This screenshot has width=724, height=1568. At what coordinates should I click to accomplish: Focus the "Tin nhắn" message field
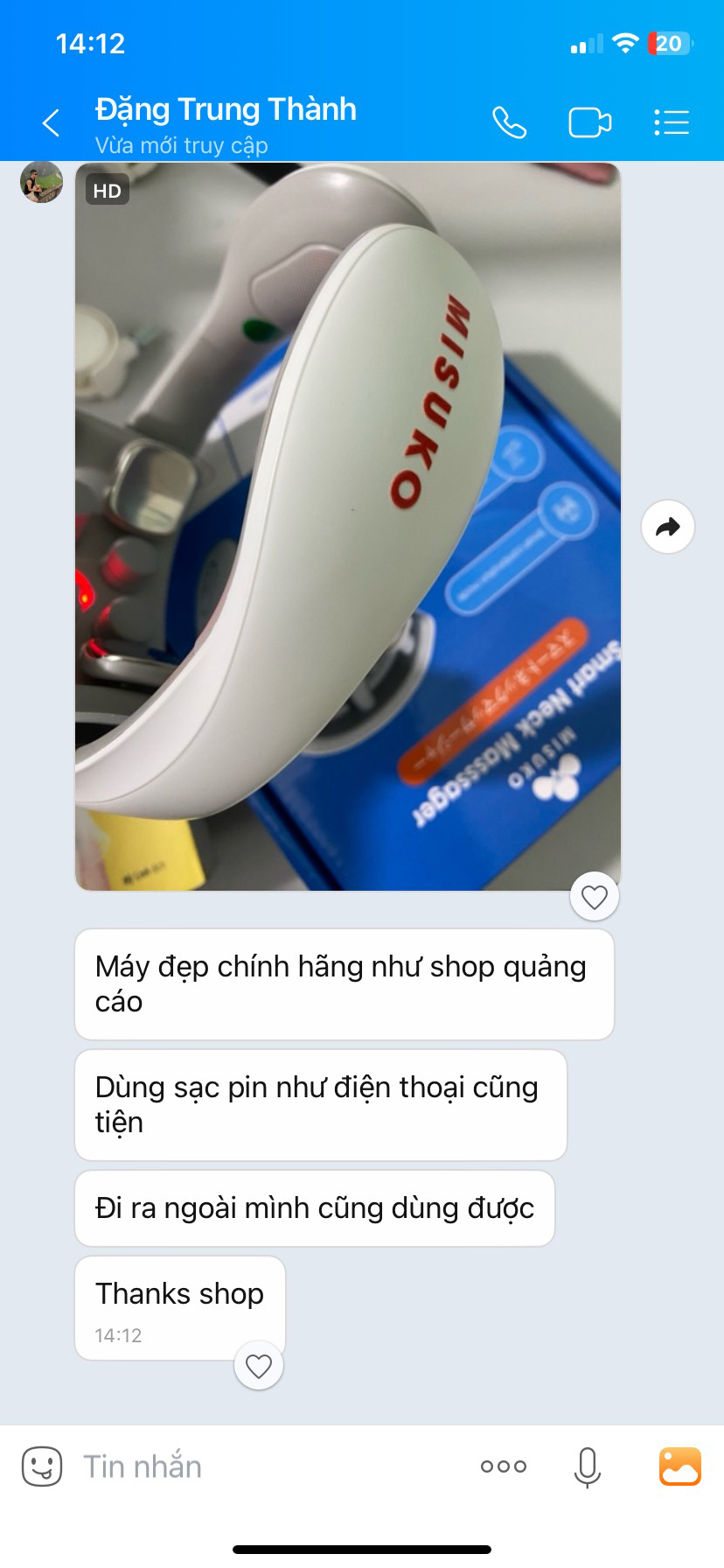pyautogui.click(x=262, y=1466)
